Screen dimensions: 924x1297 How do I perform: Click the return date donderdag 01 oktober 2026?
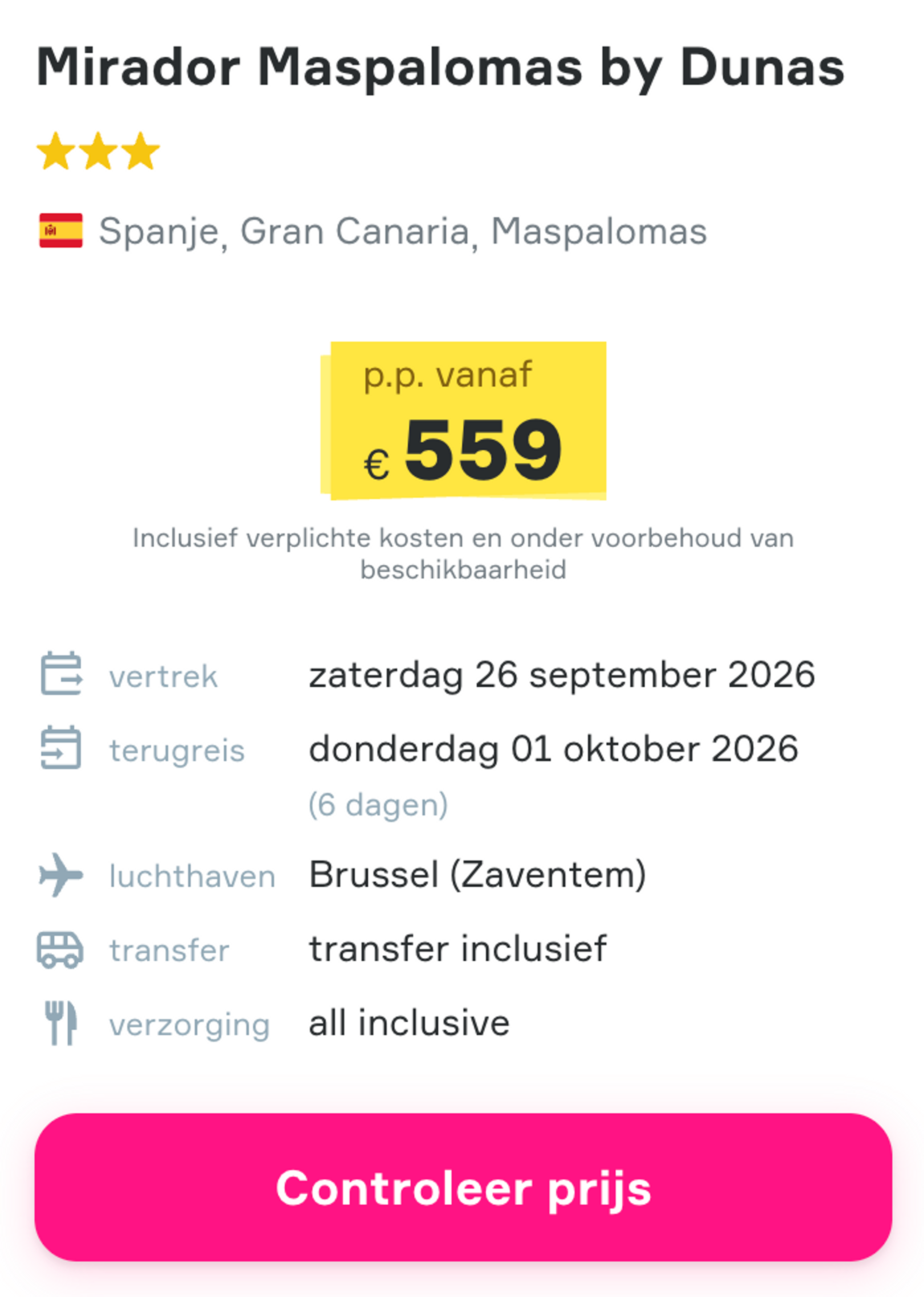(x=553, y=750)
